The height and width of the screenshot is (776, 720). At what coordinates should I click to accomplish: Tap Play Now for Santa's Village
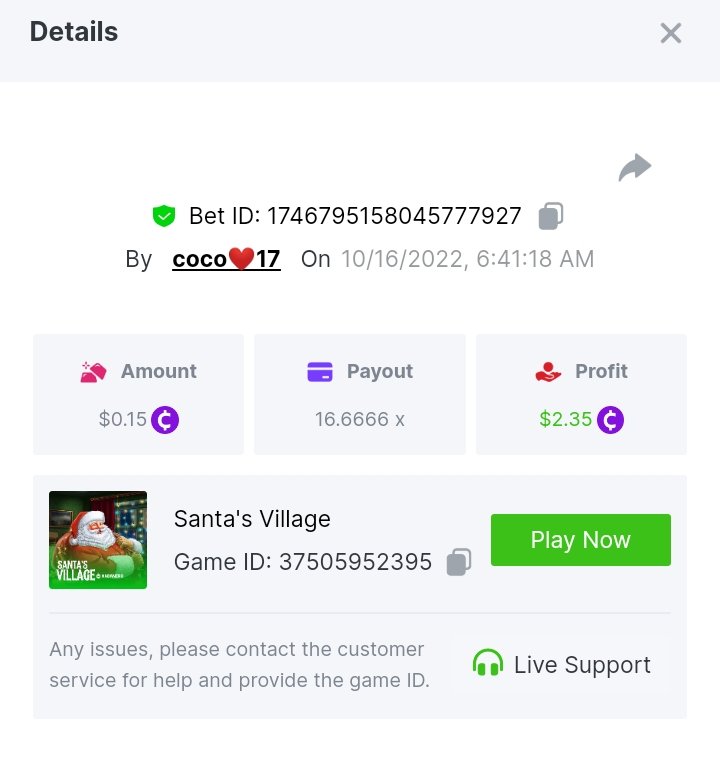pyautogui.click(x=580, y=540)
